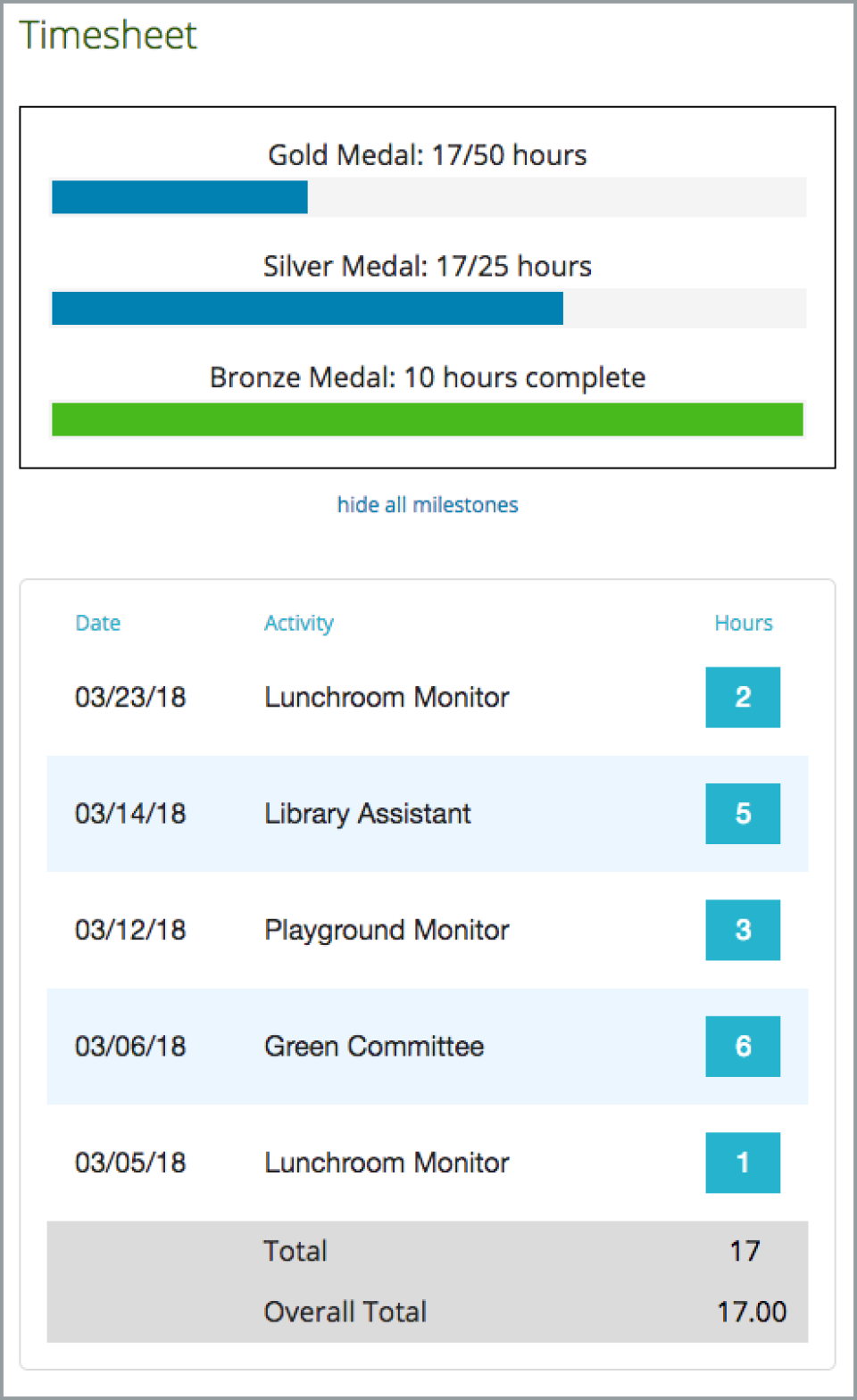Click the hours badge for Lunchroom Monitor 03/23/18

[743, 697]
